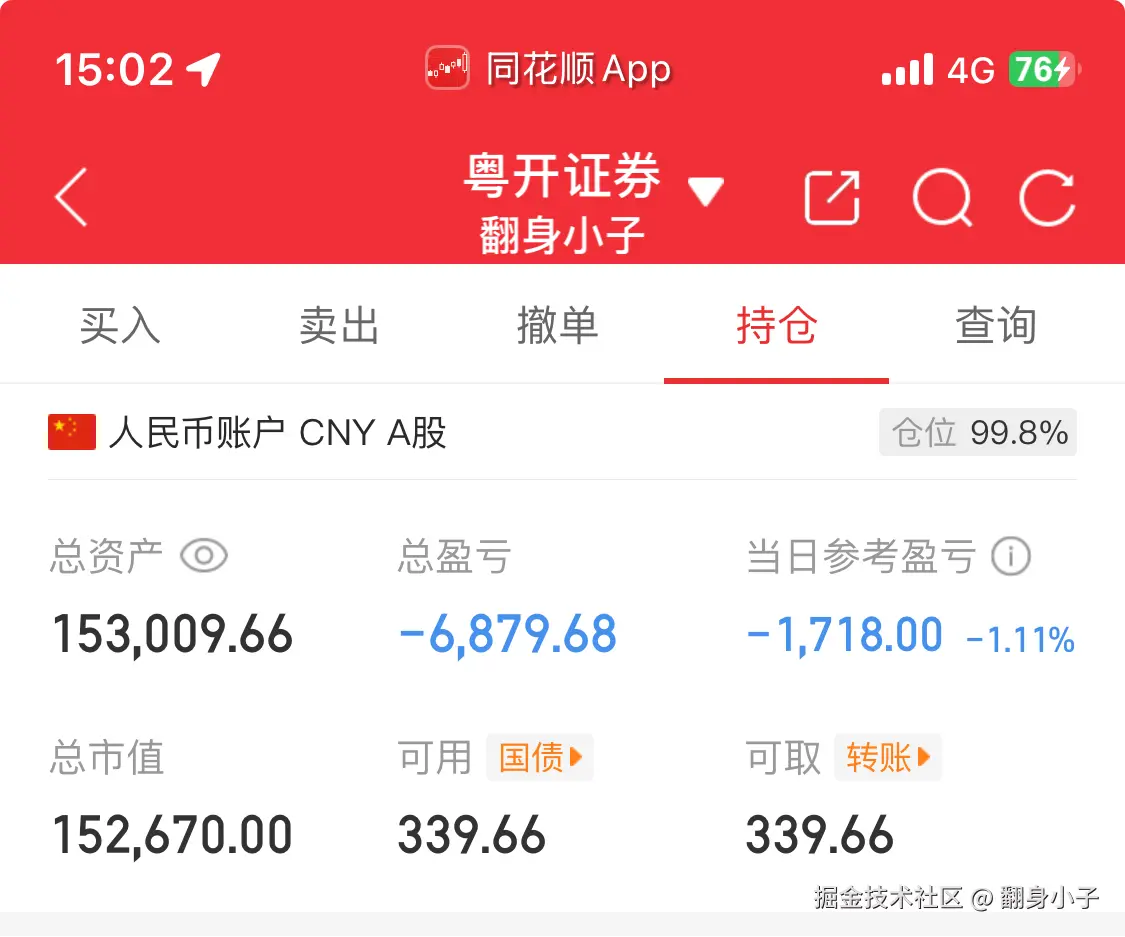Switch to the 买入 tab
Screen dimensions: 1125x937
(x=120, y=326)
